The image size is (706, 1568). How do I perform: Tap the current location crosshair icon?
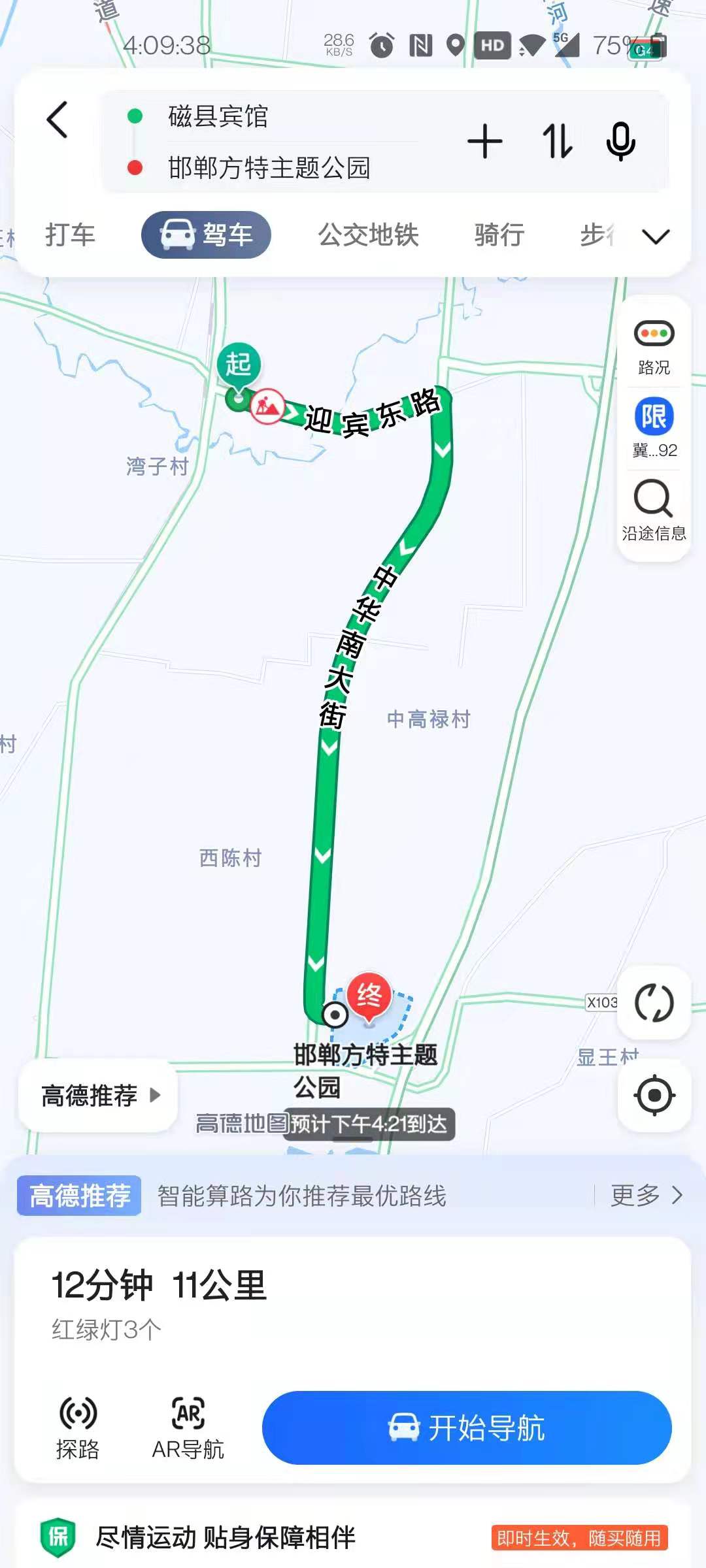pos(653,1096)
